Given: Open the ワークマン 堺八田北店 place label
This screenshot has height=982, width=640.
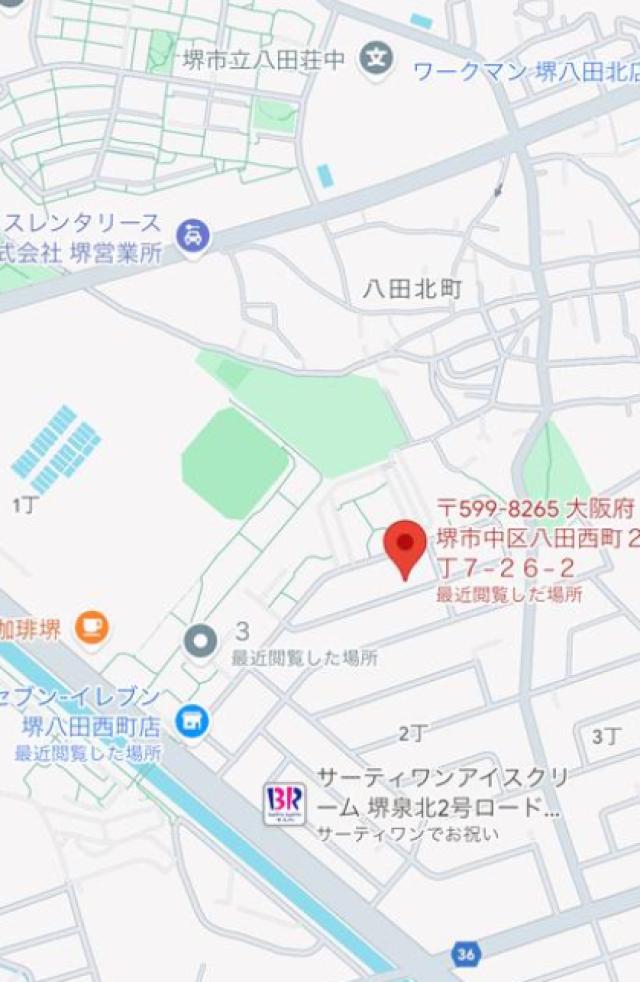Looking at the screenshot, I should pos(525,71).
